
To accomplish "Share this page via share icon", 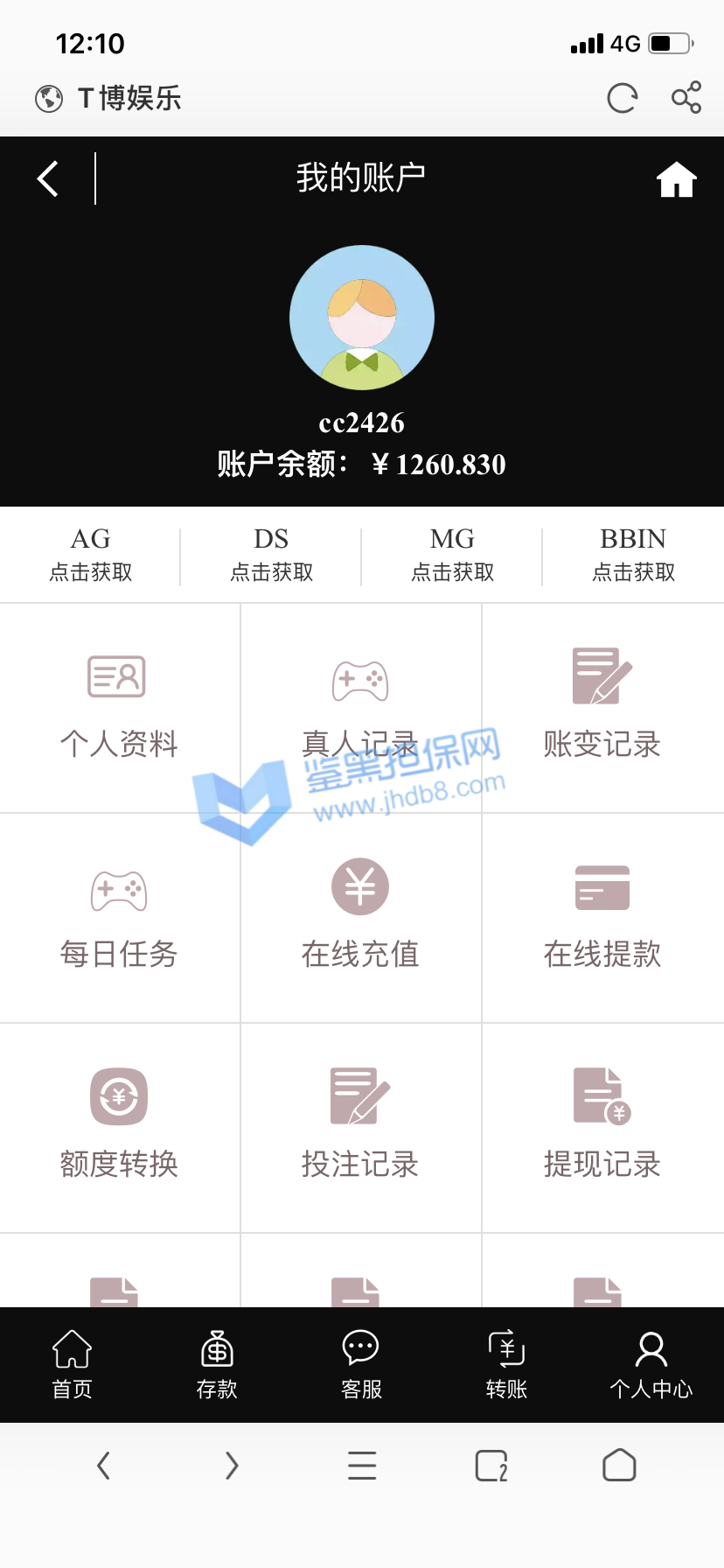I will (x=686, y=97).
